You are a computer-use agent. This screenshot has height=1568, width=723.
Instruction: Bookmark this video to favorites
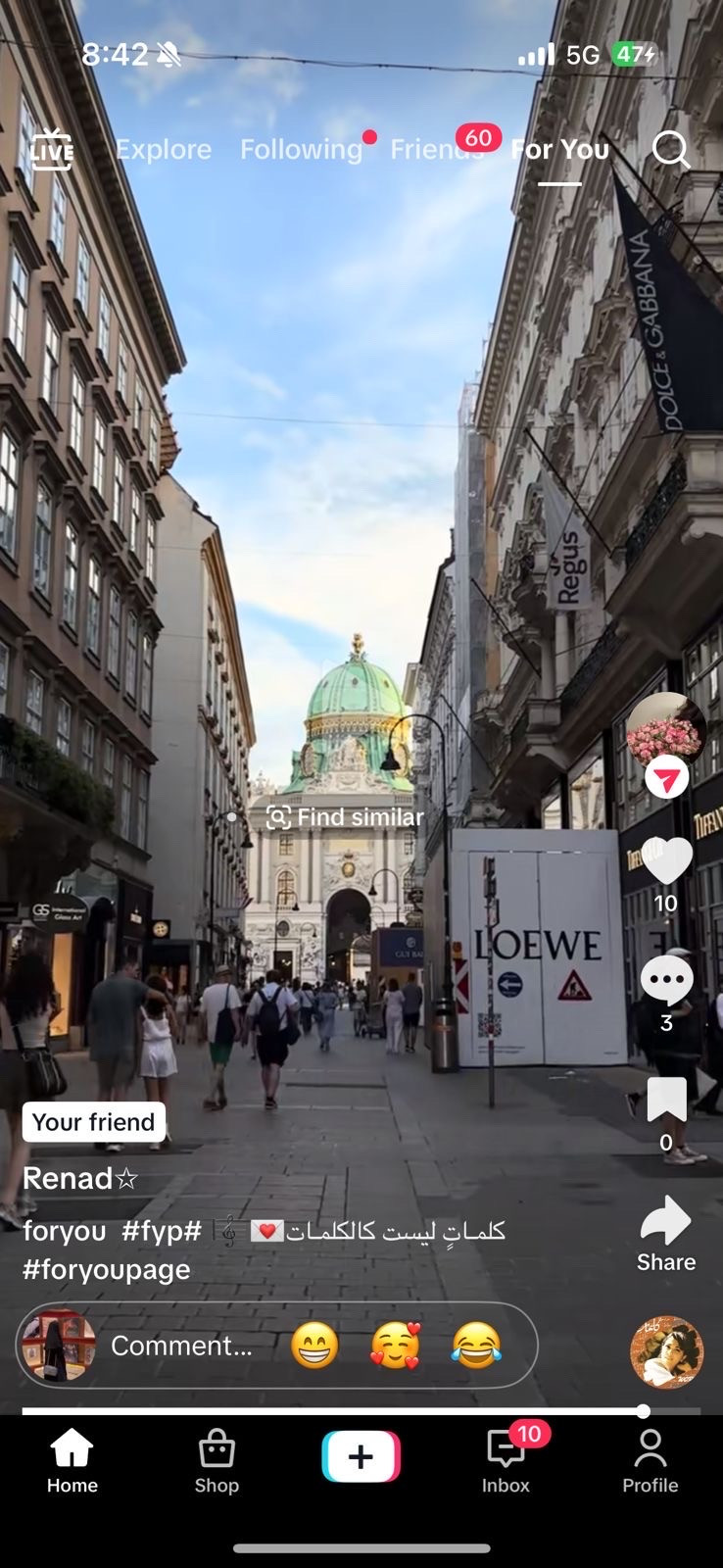(x=666, y=1100)
